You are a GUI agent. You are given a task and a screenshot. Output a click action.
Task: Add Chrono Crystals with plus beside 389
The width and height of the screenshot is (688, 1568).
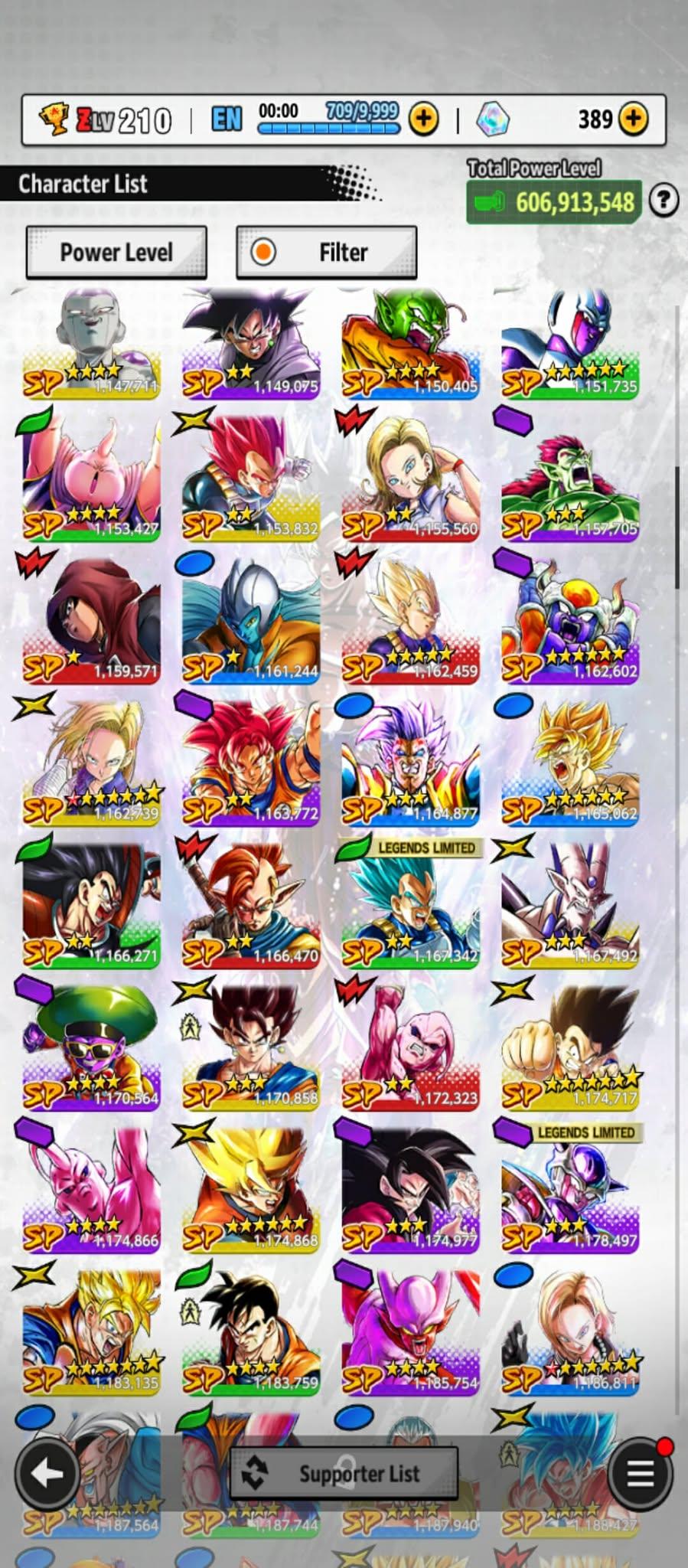coord(633,119)
